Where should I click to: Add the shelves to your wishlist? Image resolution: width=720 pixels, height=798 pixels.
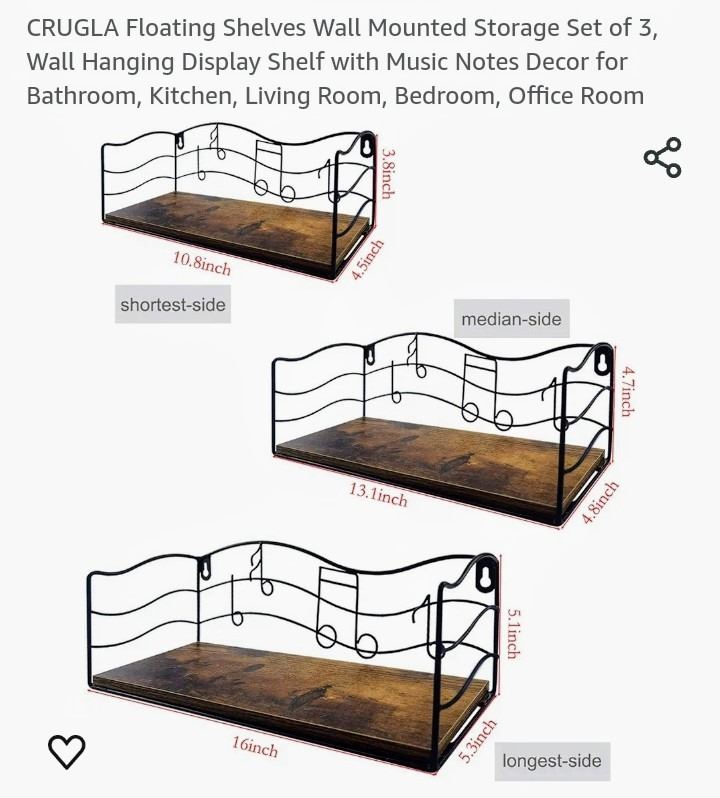(x=67, y=750)
